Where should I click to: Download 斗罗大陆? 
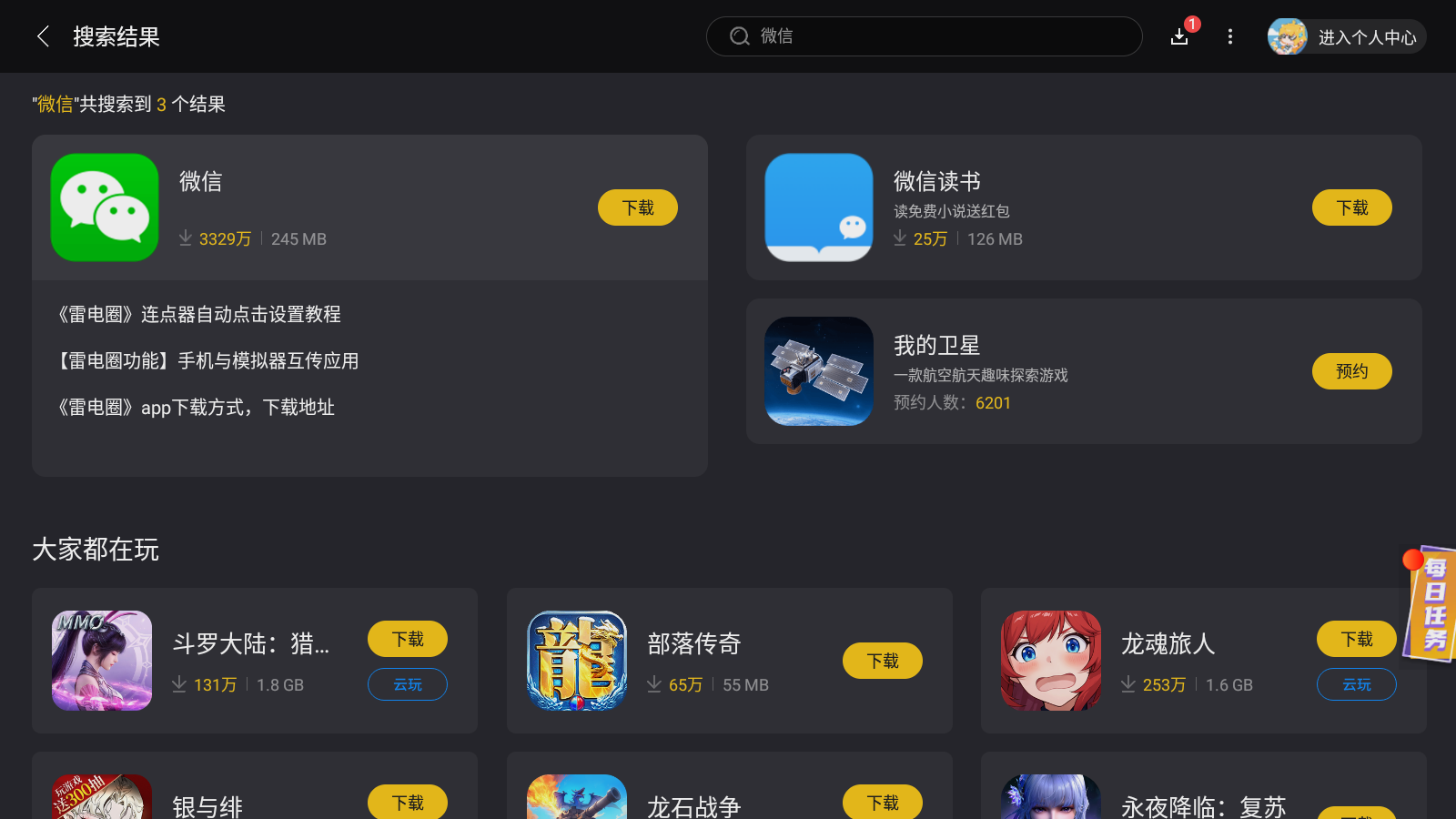tap(408, 639)
